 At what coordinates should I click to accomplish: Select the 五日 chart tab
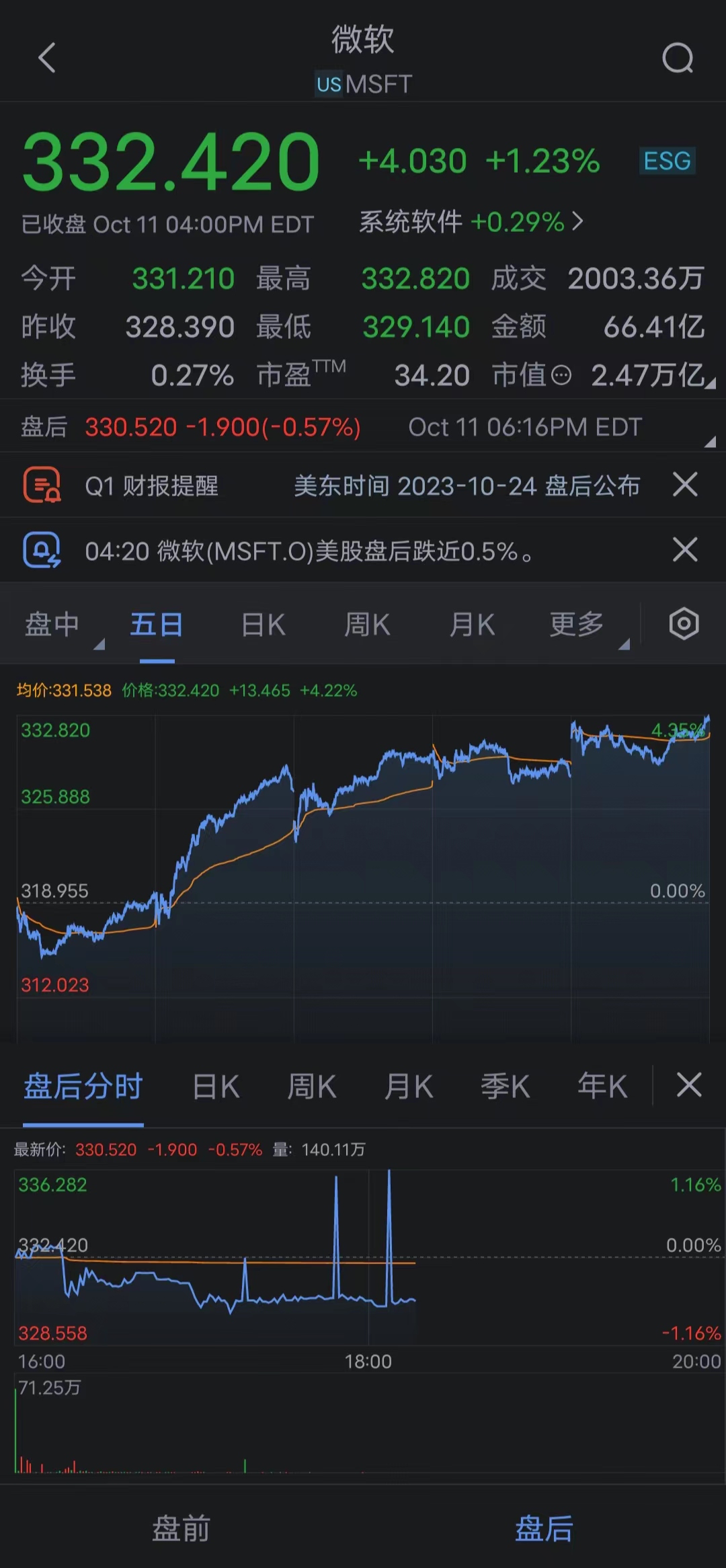coord(157,624)
